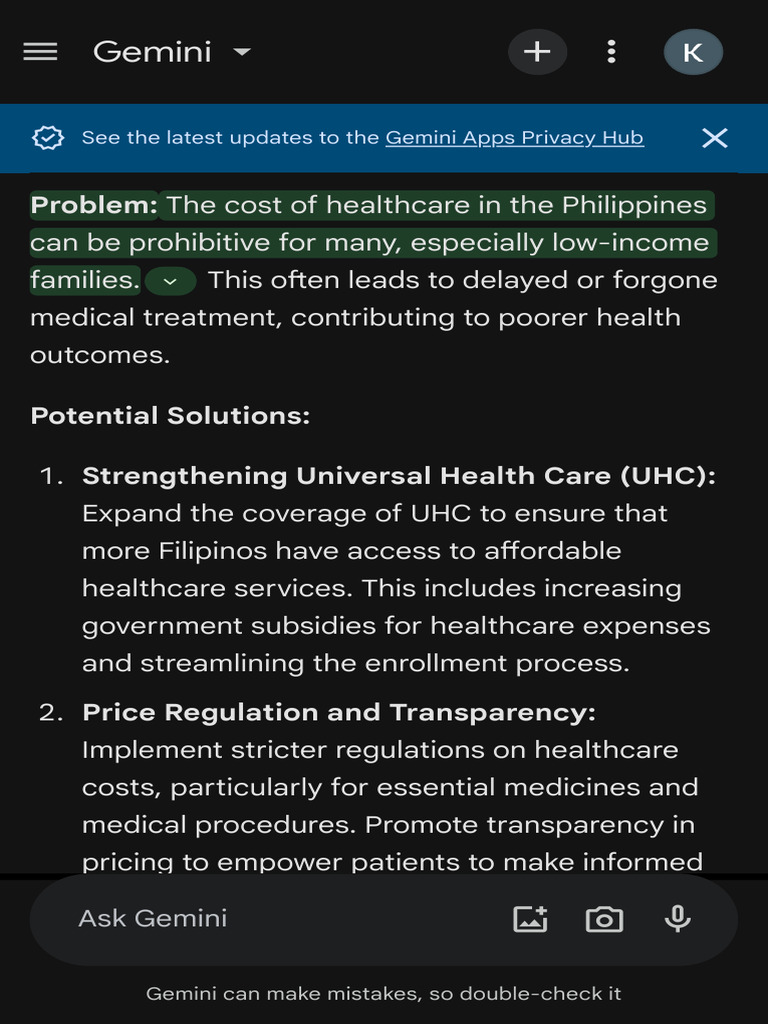Open the hamburger navigation menu

tap(40, 52)
